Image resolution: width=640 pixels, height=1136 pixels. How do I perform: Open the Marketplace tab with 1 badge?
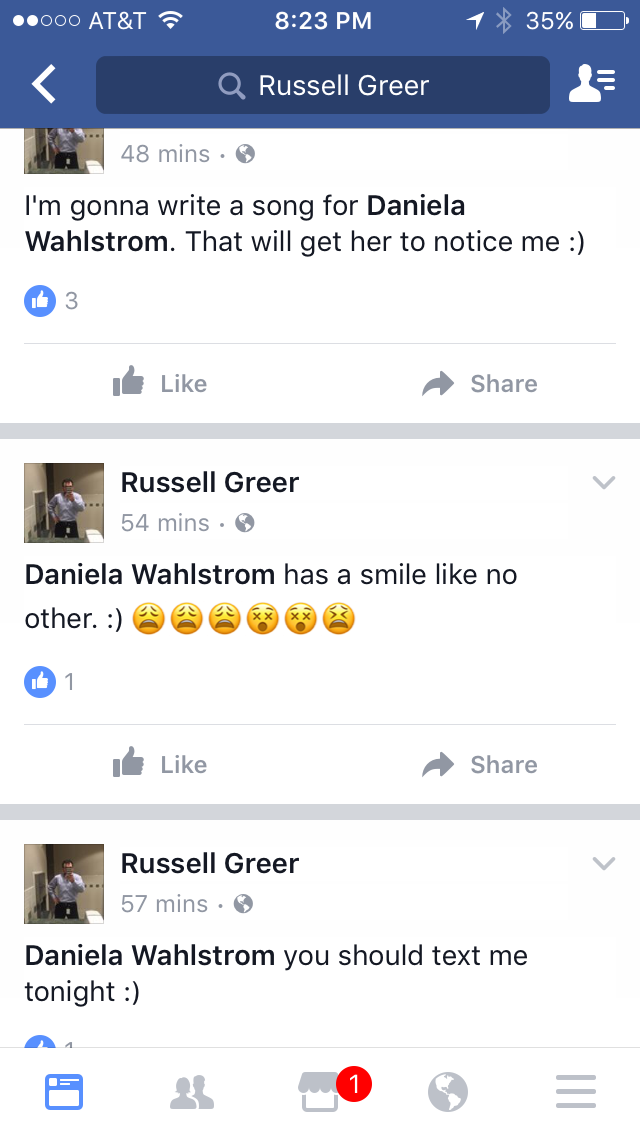pos(320,1092)
